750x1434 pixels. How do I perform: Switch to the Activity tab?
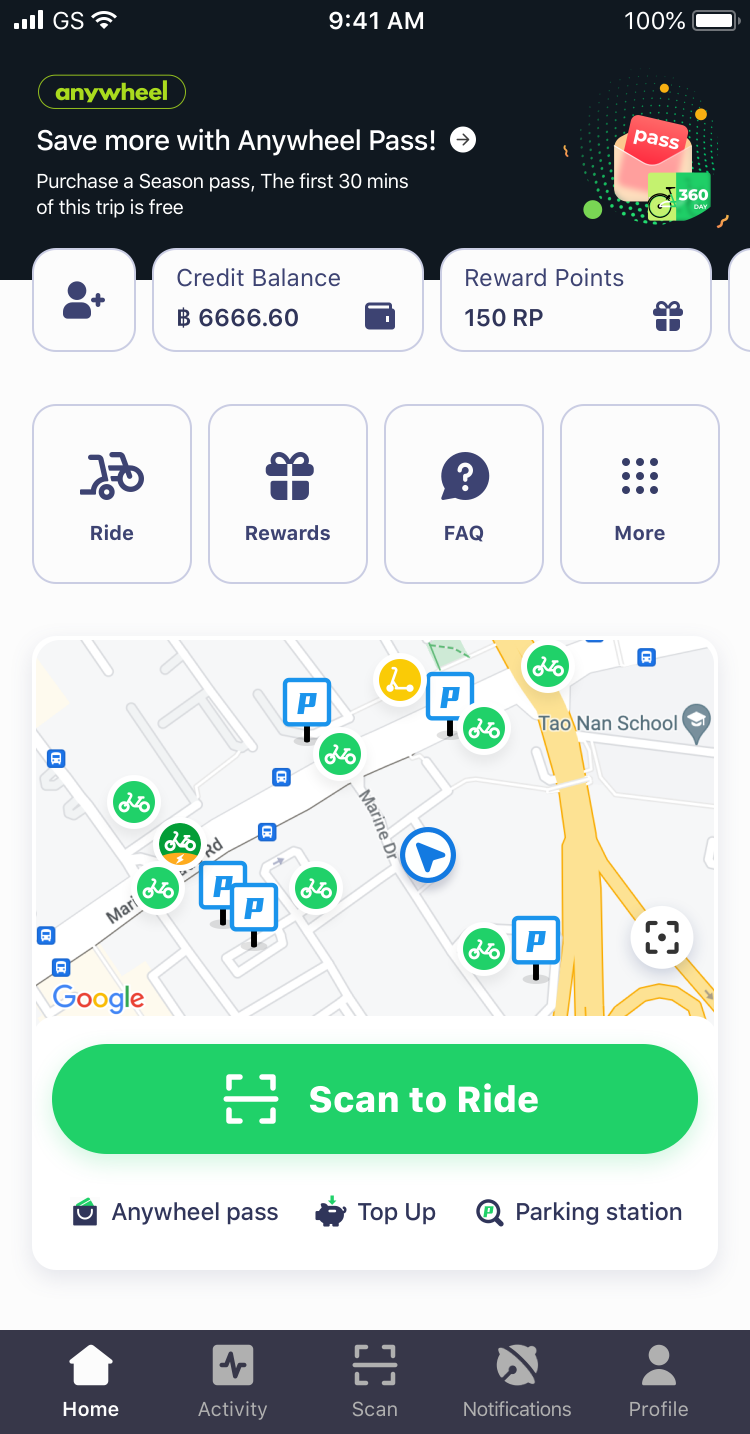pos(232,1382)
